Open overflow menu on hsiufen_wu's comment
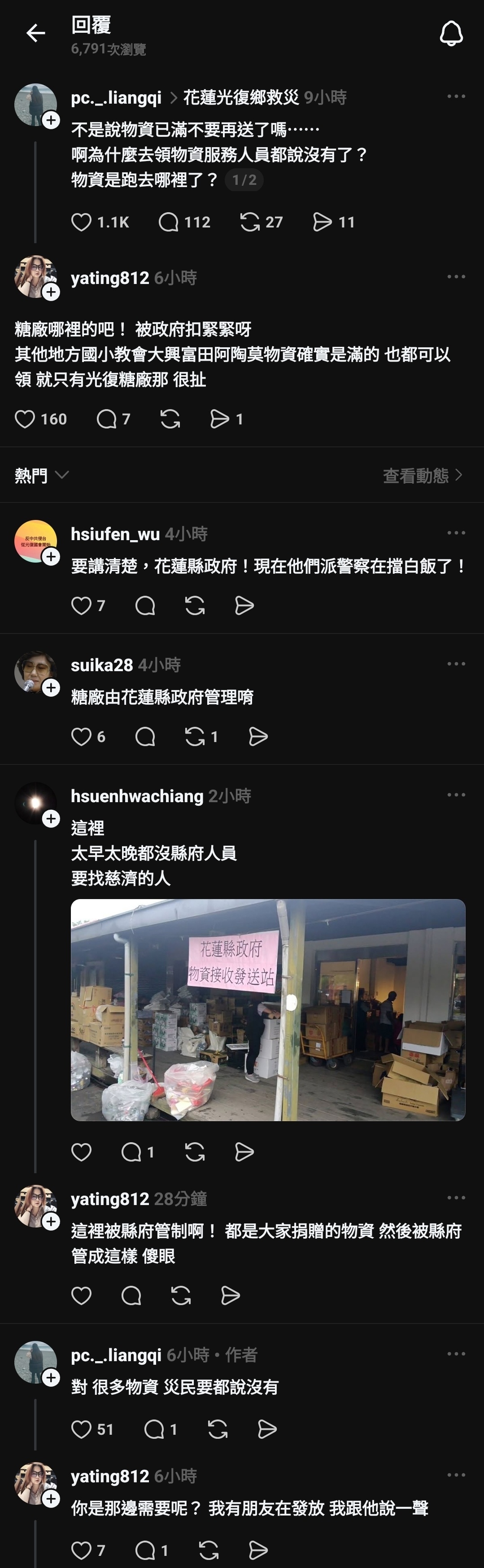This screenshot has width=484, height=1568. click(456, 533)
